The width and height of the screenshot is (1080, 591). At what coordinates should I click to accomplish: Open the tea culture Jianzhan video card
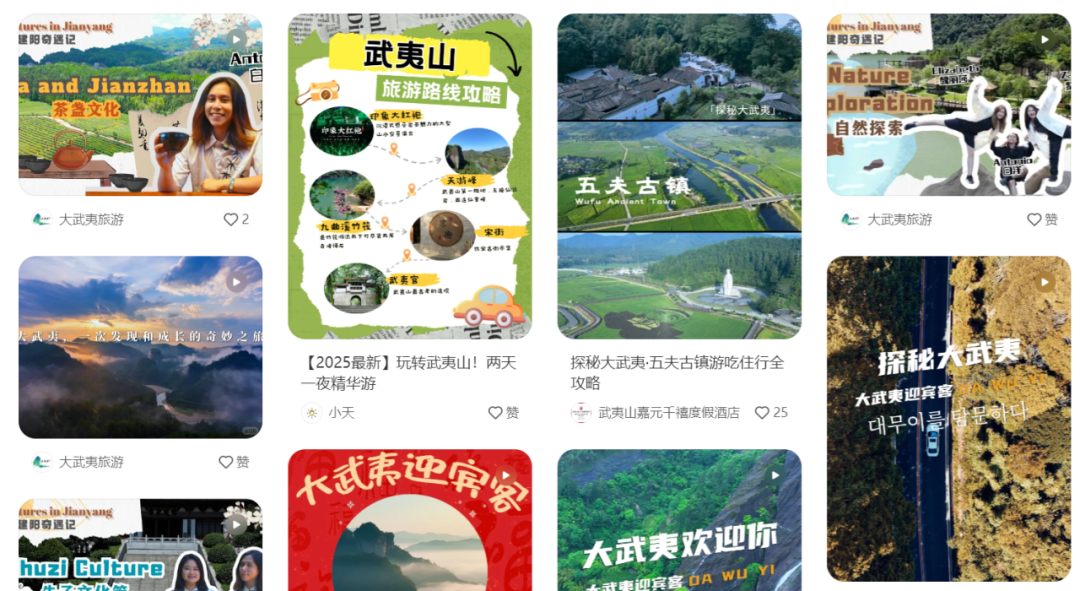pos(140,104)
